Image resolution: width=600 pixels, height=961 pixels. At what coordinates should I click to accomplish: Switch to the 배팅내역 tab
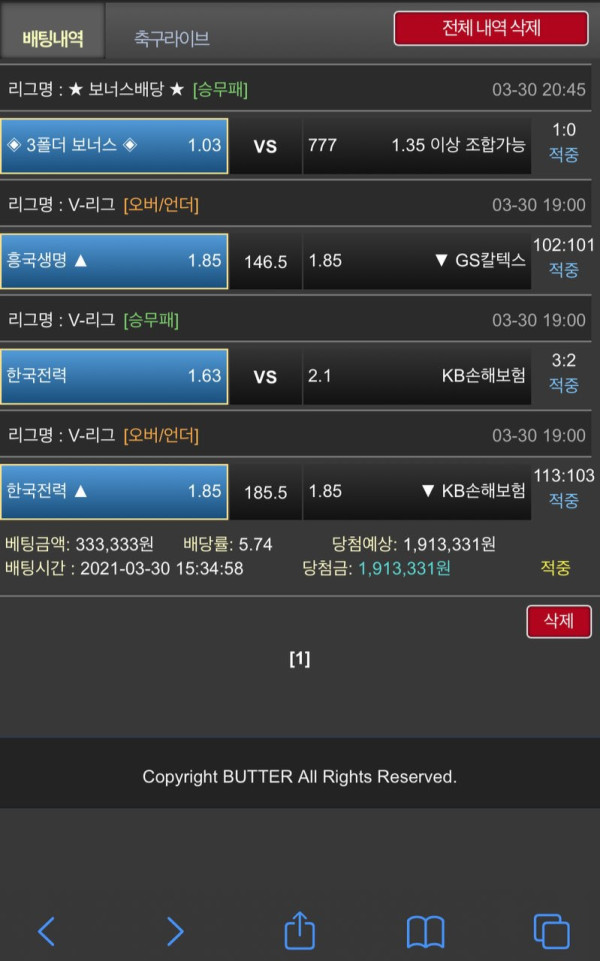point(53,38)
